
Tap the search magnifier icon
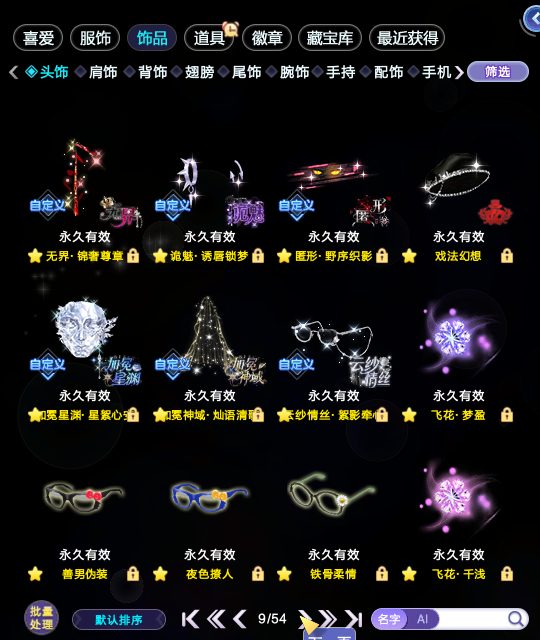(x=516, y=619)
